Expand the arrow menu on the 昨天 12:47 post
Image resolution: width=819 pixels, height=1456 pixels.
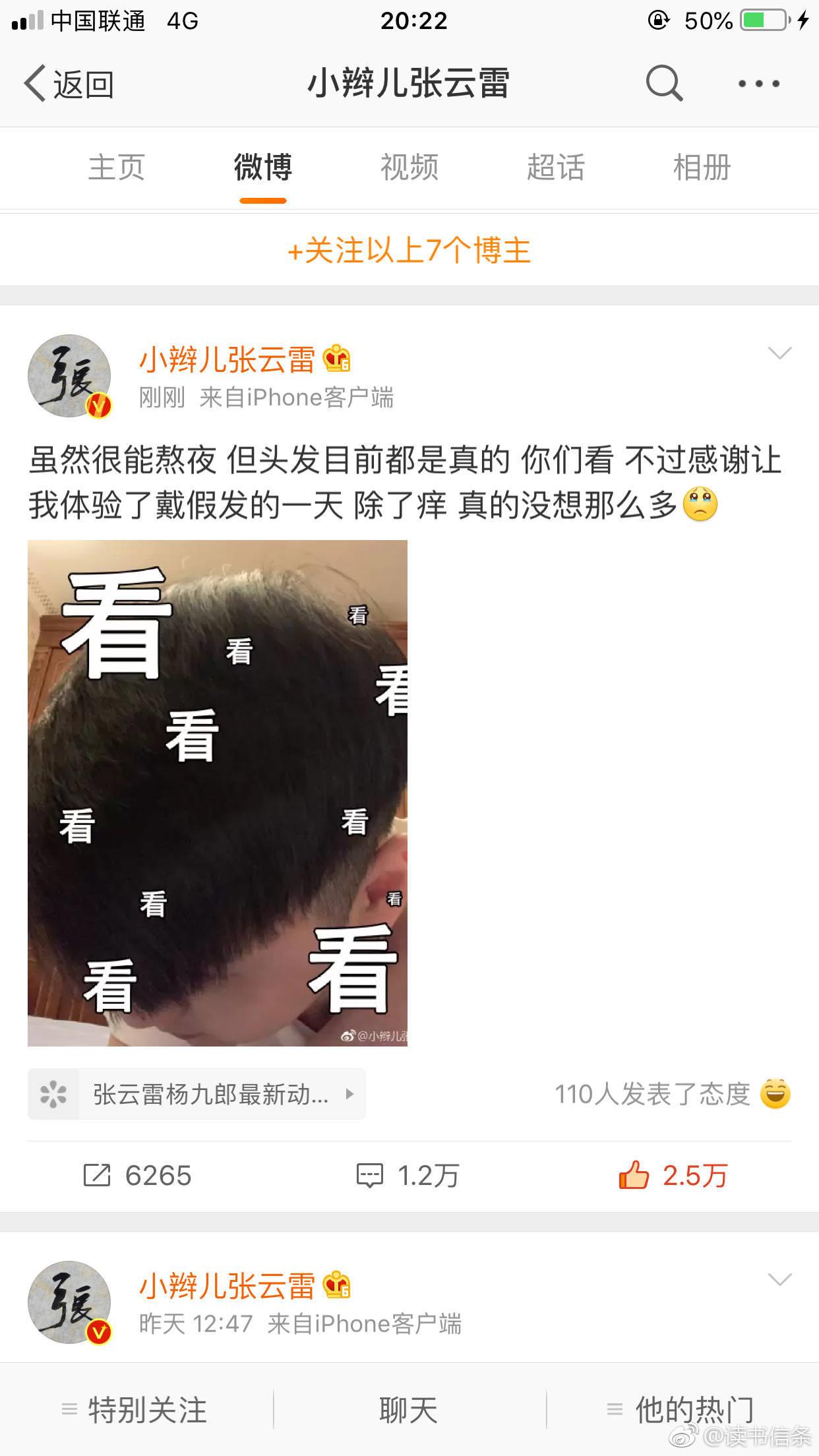[779, 1281]
